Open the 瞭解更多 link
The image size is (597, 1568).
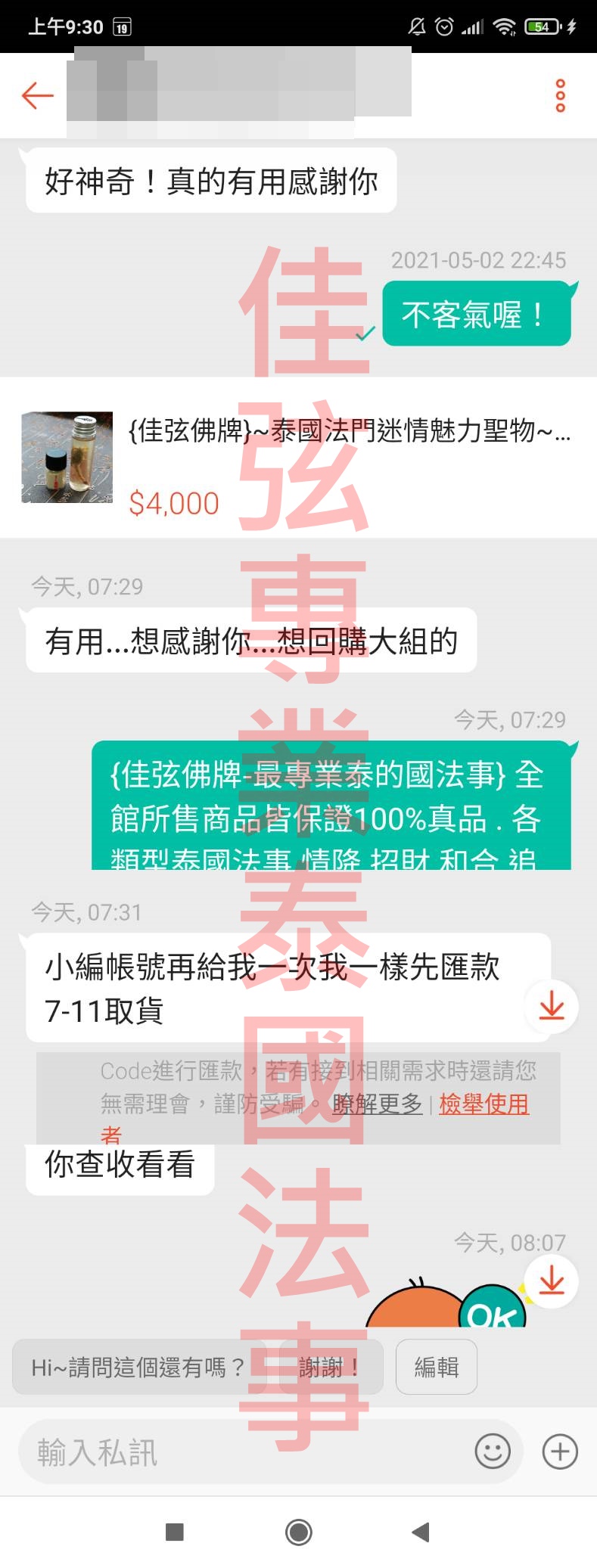[377, 1104]
